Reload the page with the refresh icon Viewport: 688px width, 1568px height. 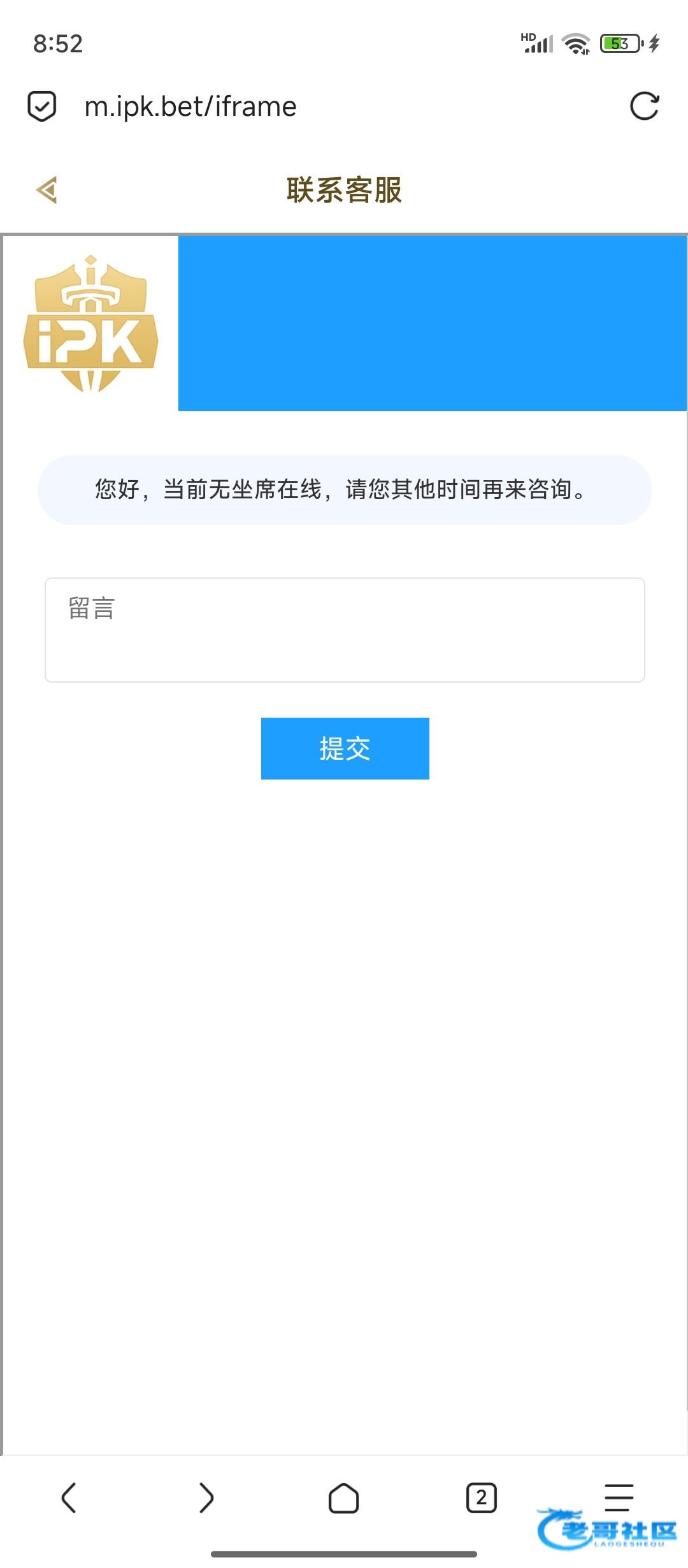click(x=644, y=106)
